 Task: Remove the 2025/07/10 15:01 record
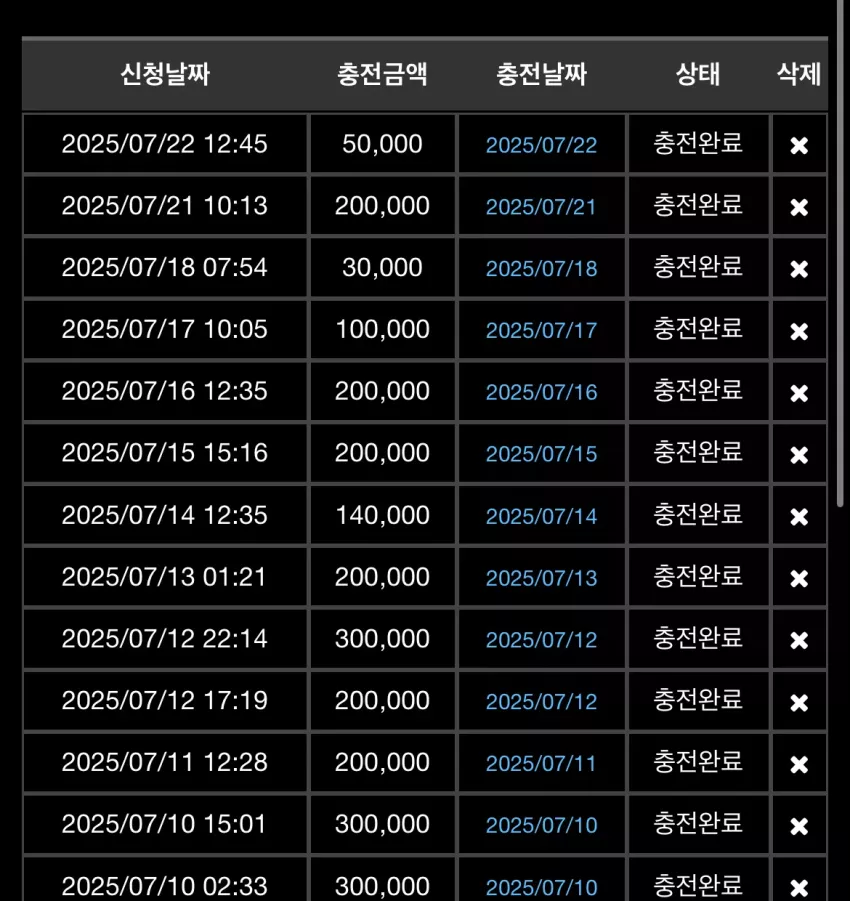click(799, 826)
